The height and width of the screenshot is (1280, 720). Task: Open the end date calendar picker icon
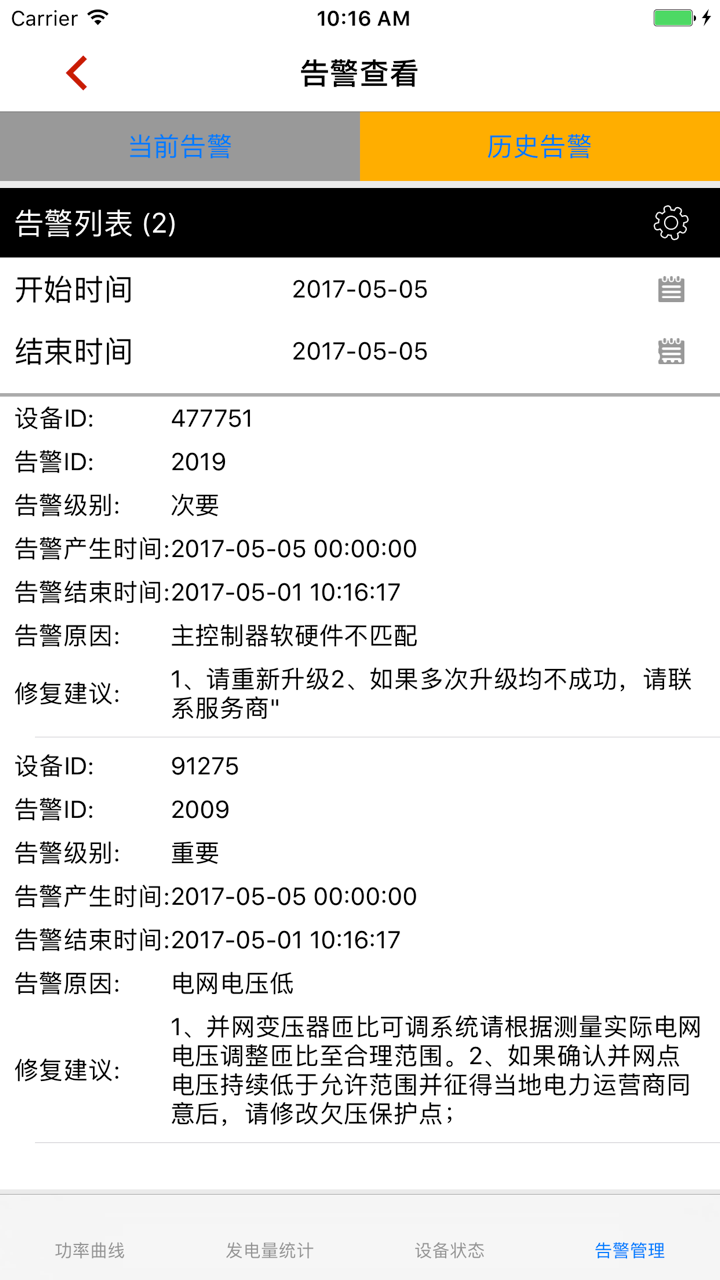[x=671, y=351]
